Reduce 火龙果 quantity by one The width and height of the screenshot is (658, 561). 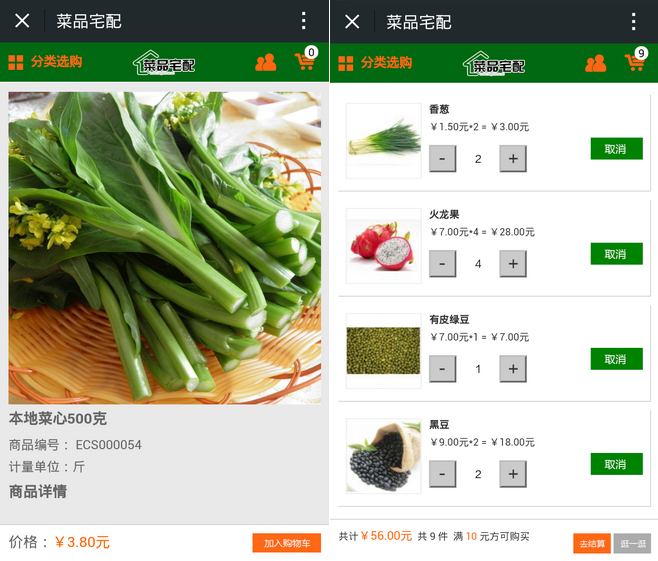click(x=442, y=263)
